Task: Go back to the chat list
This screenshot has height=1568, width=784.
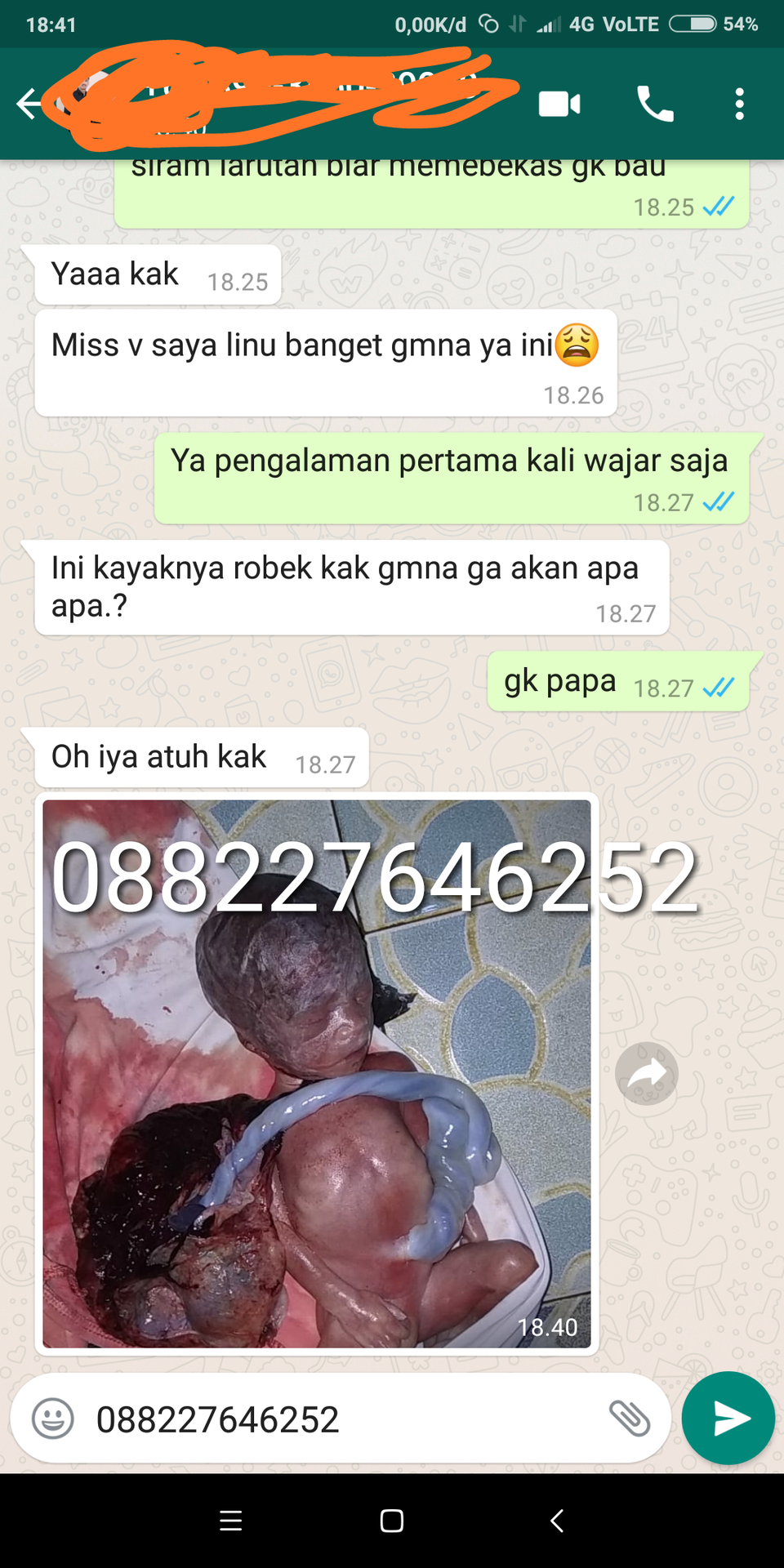Action: point(29,104)
